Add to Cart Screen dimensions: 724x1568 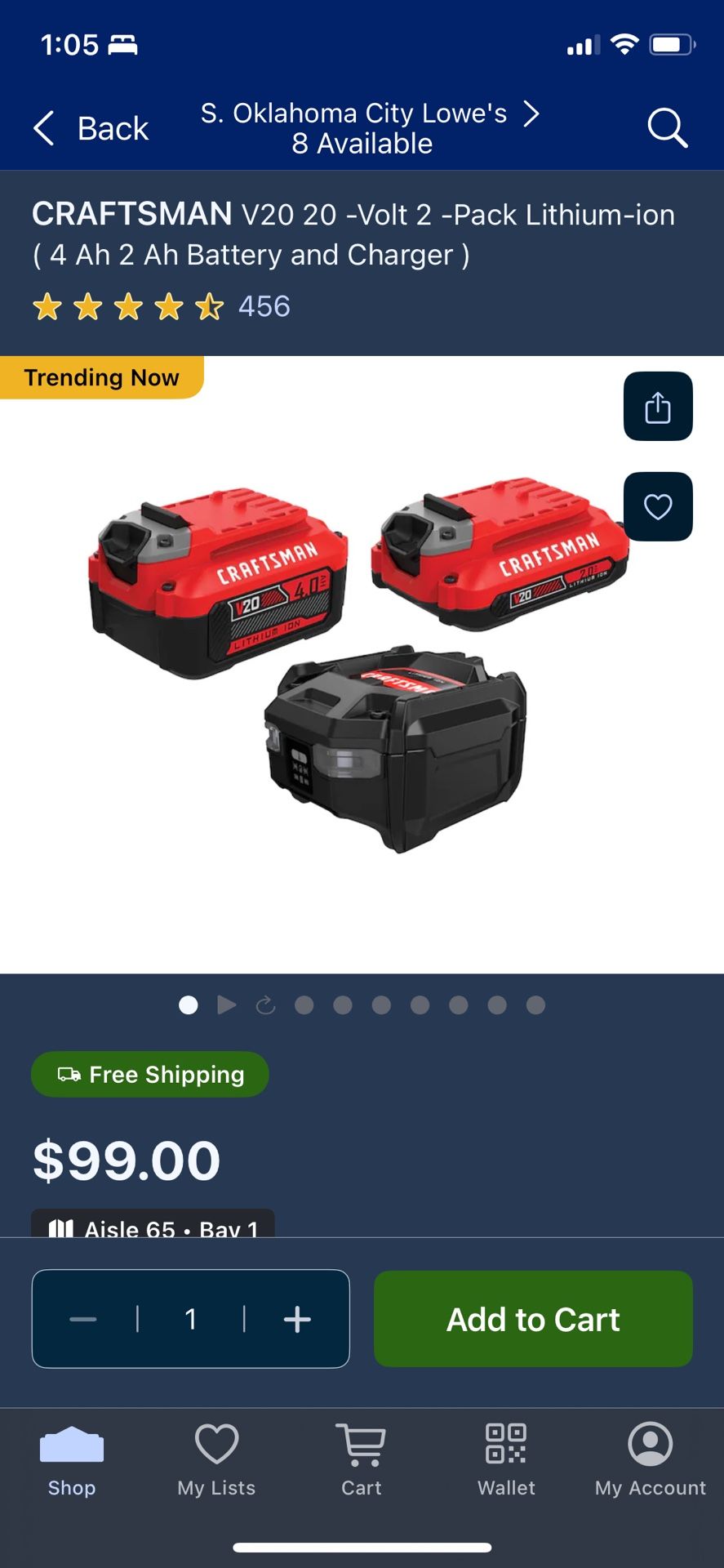pos(533,1319)
